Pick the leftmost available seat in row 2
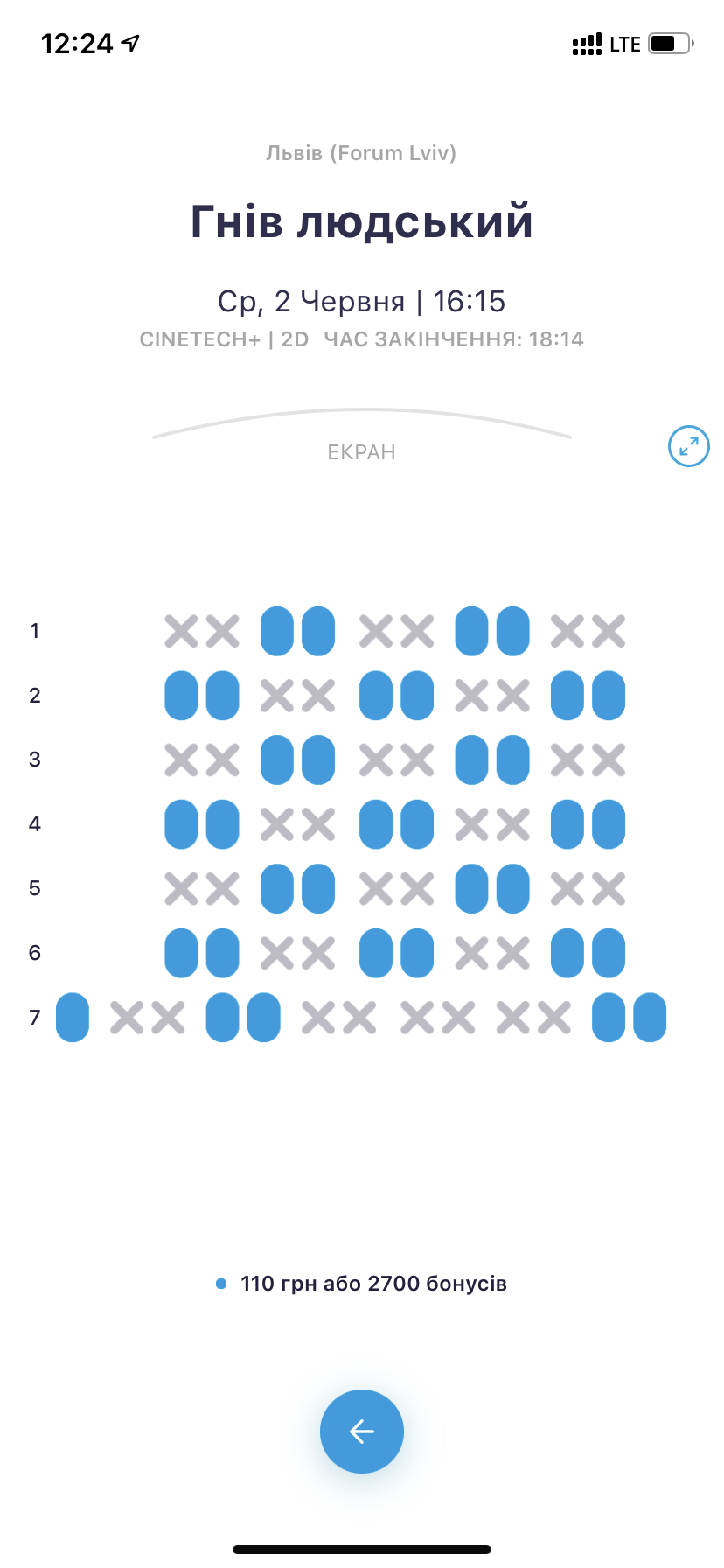Viewport: 724px width, 1568px height. (x=182, y=696)
